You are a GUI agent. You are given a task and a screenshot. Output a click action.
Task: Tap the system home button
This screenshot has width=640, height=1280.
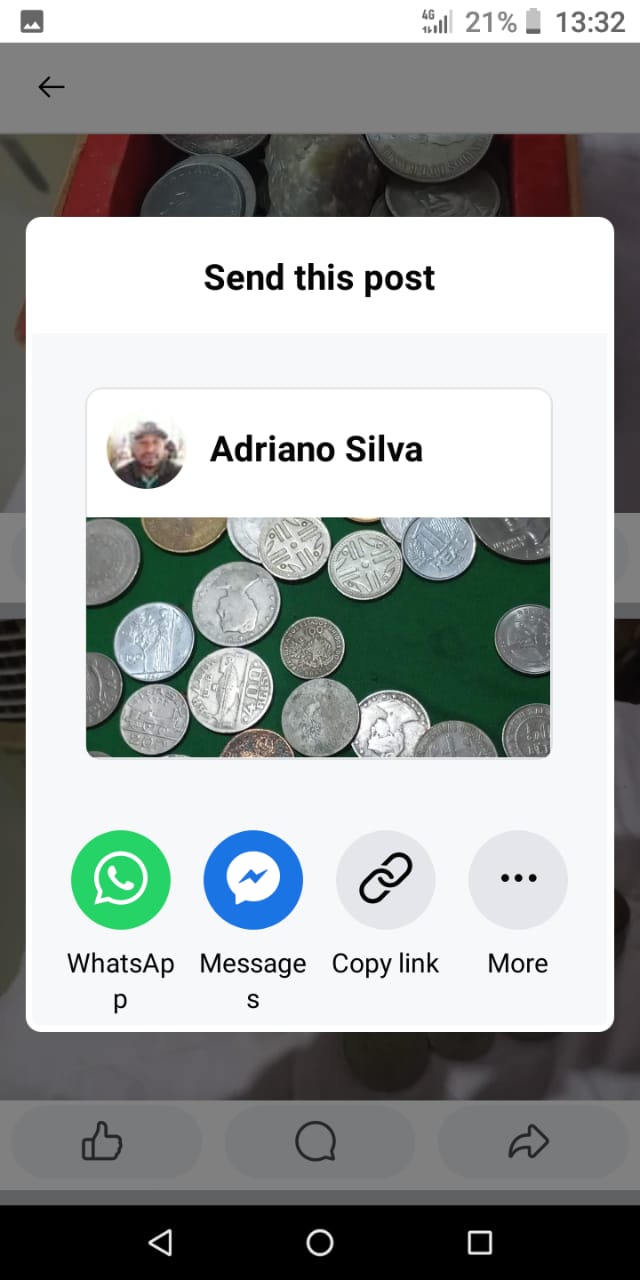point(320,1242)
